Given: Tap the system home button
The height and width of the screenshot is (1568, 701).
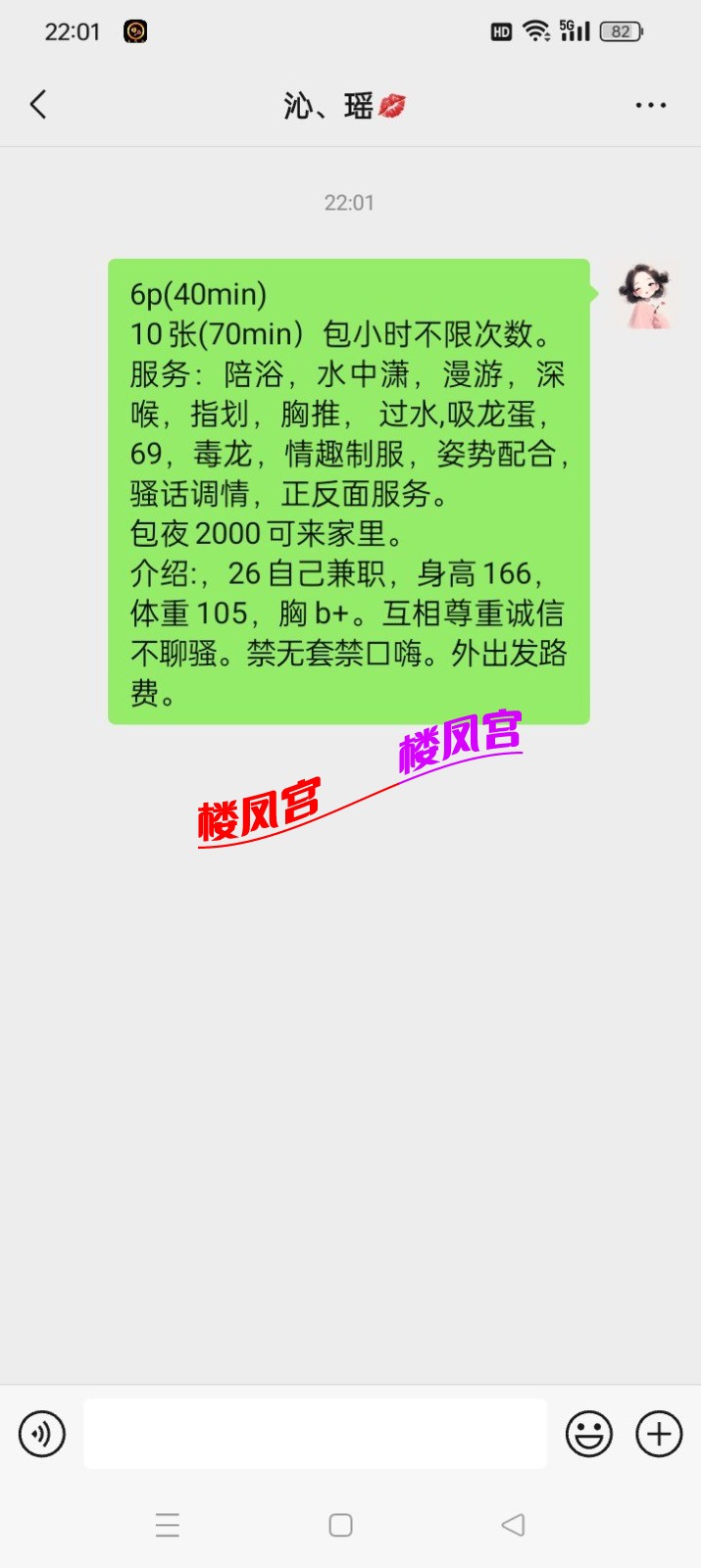Looking at the screenshot, I should [x=340, y=1525].
